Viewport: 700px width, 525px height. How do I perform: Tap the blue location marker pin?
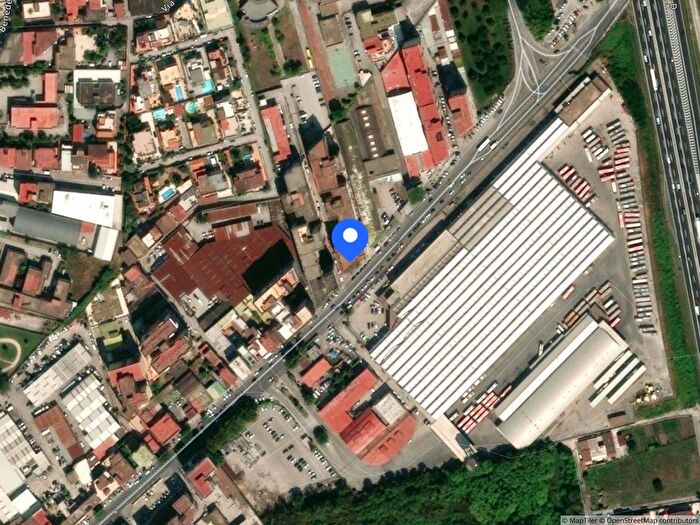pyautogui.click(x=350, y=239)
